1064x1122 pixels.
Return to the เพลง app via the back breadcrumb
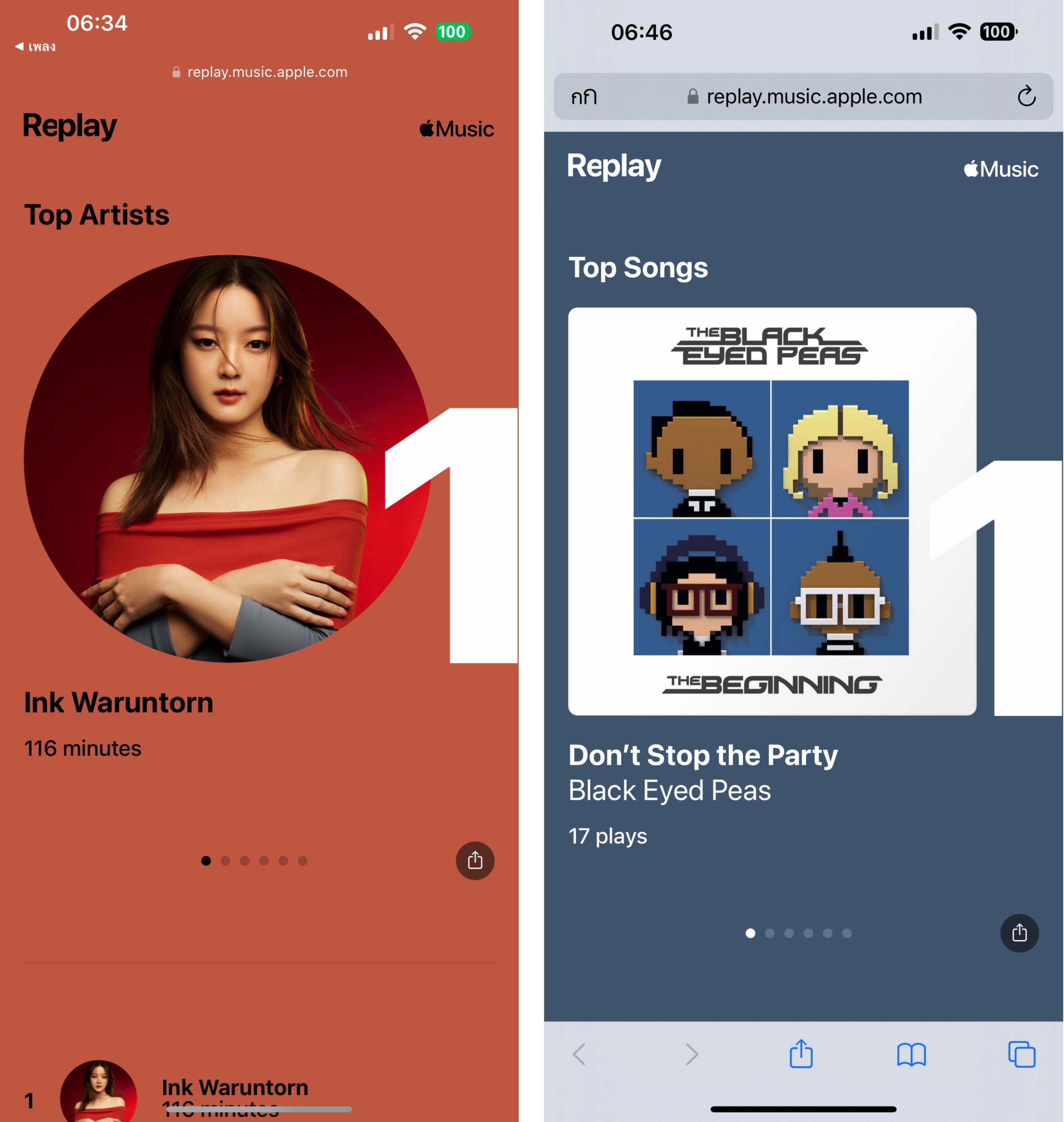click(x=35, y=47)
